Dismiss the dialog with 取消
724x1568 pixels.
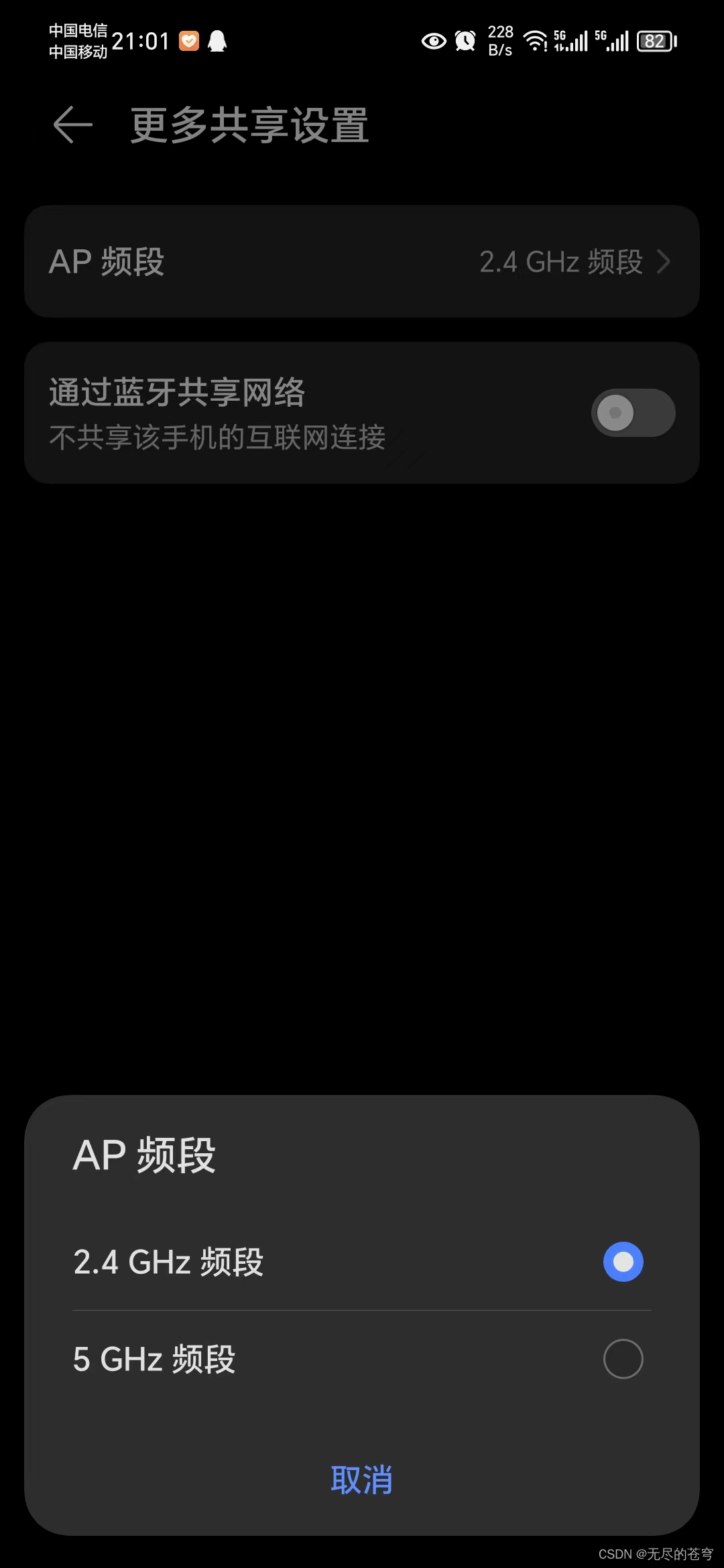click(361, 1480)
